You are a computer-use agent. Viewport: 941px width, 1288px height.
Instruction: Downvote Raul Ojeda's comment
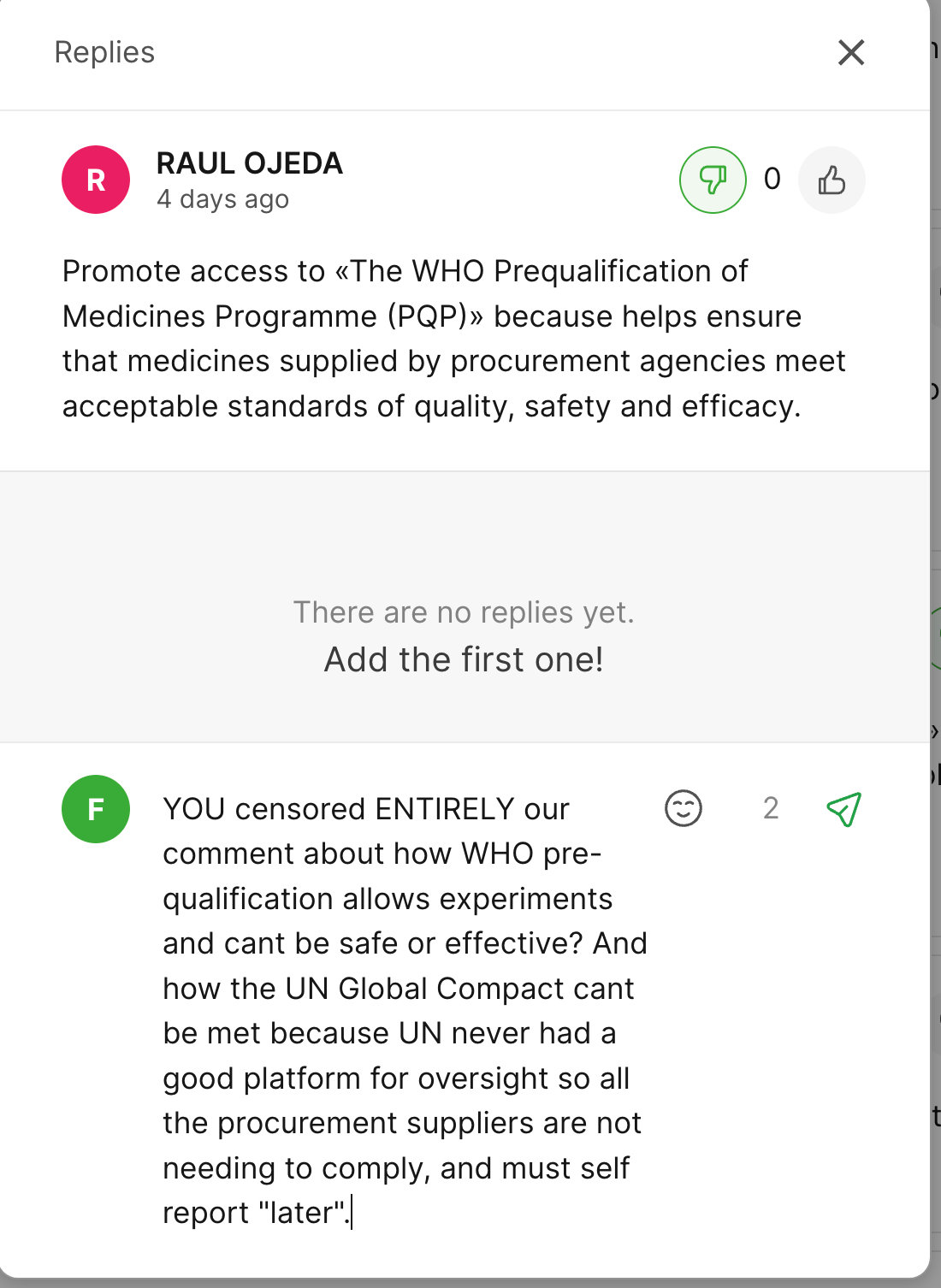pos(713,180)
